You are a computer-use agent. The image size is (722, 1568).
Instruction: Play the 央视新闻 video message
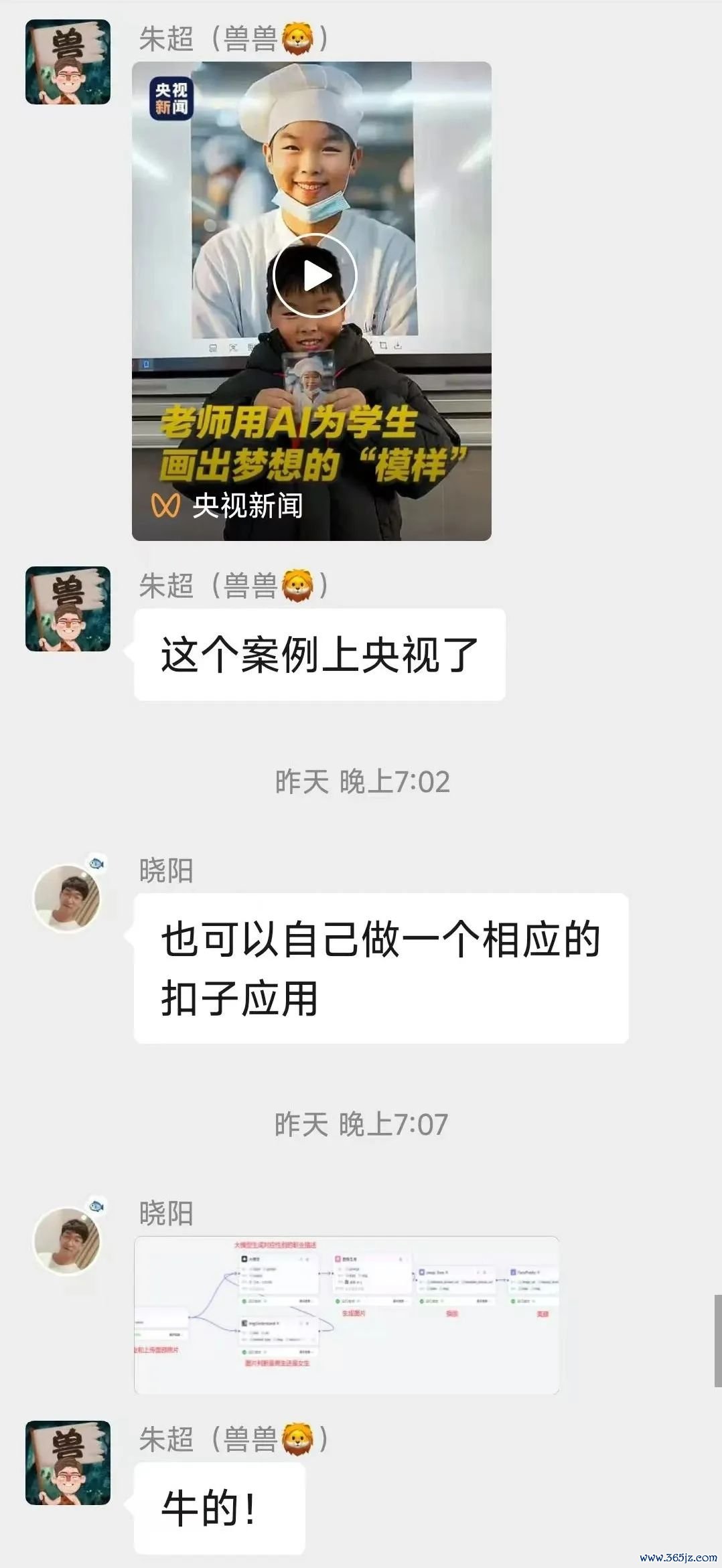click(x=313, y=276)
